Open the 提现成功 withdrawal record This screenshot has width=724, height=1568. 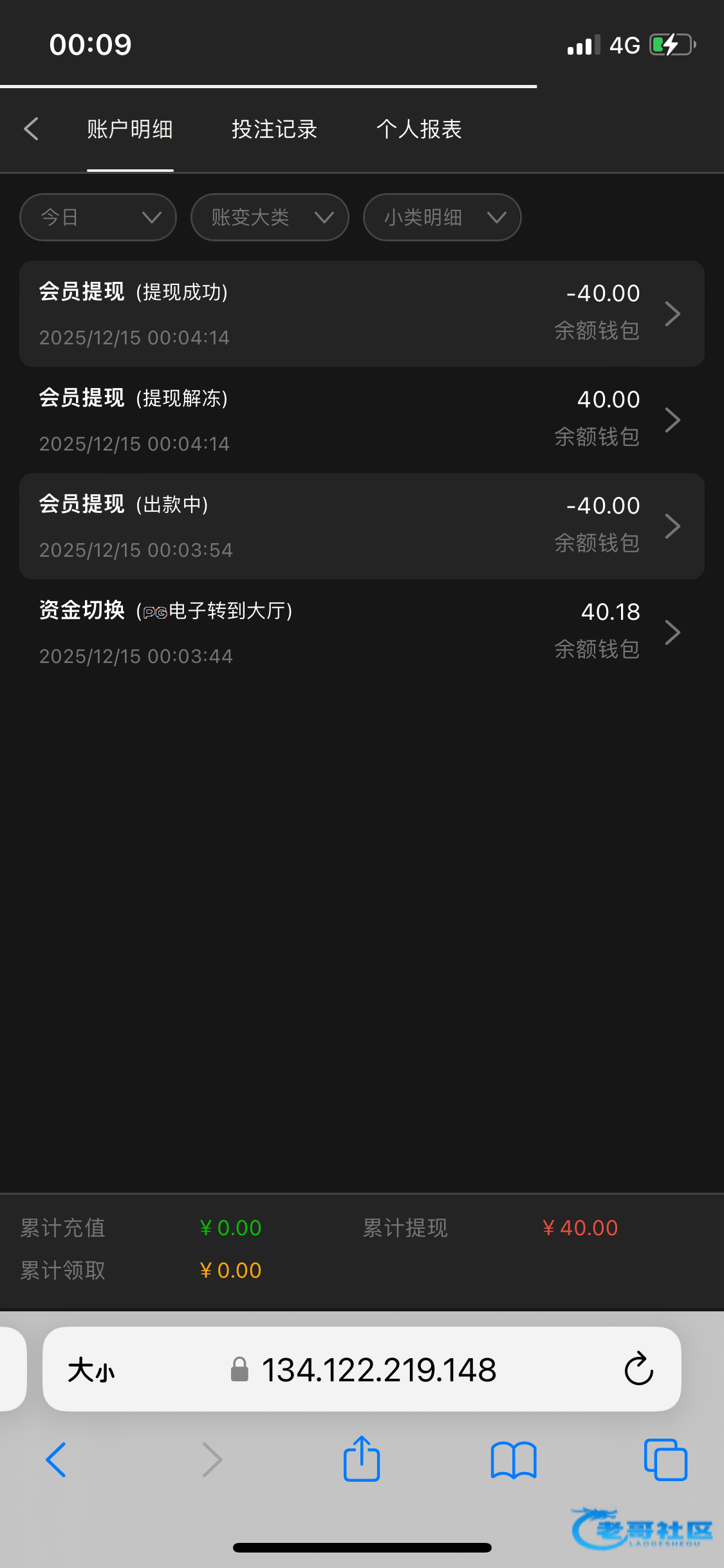click(x=362, y=314)
